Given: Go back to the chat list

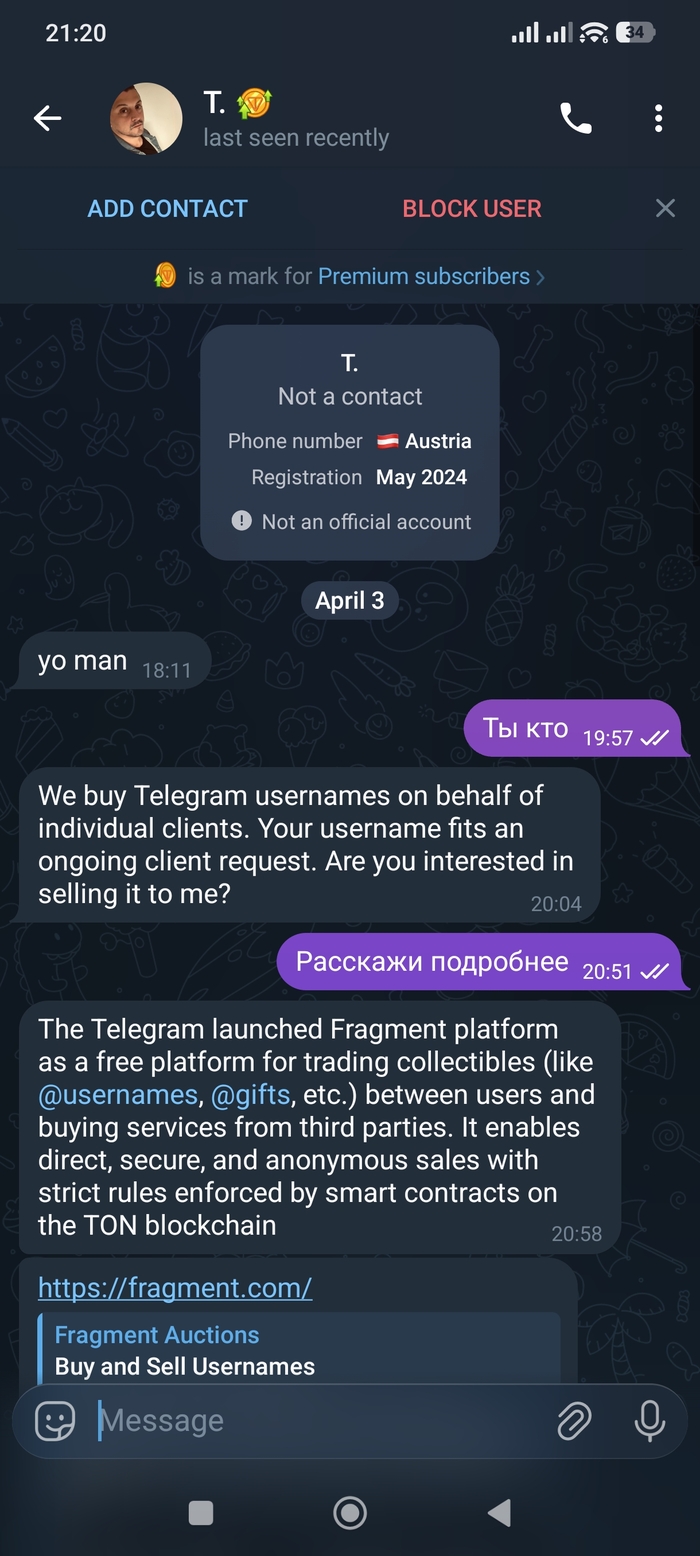Looking at the screenshot, I should (47, 119).
